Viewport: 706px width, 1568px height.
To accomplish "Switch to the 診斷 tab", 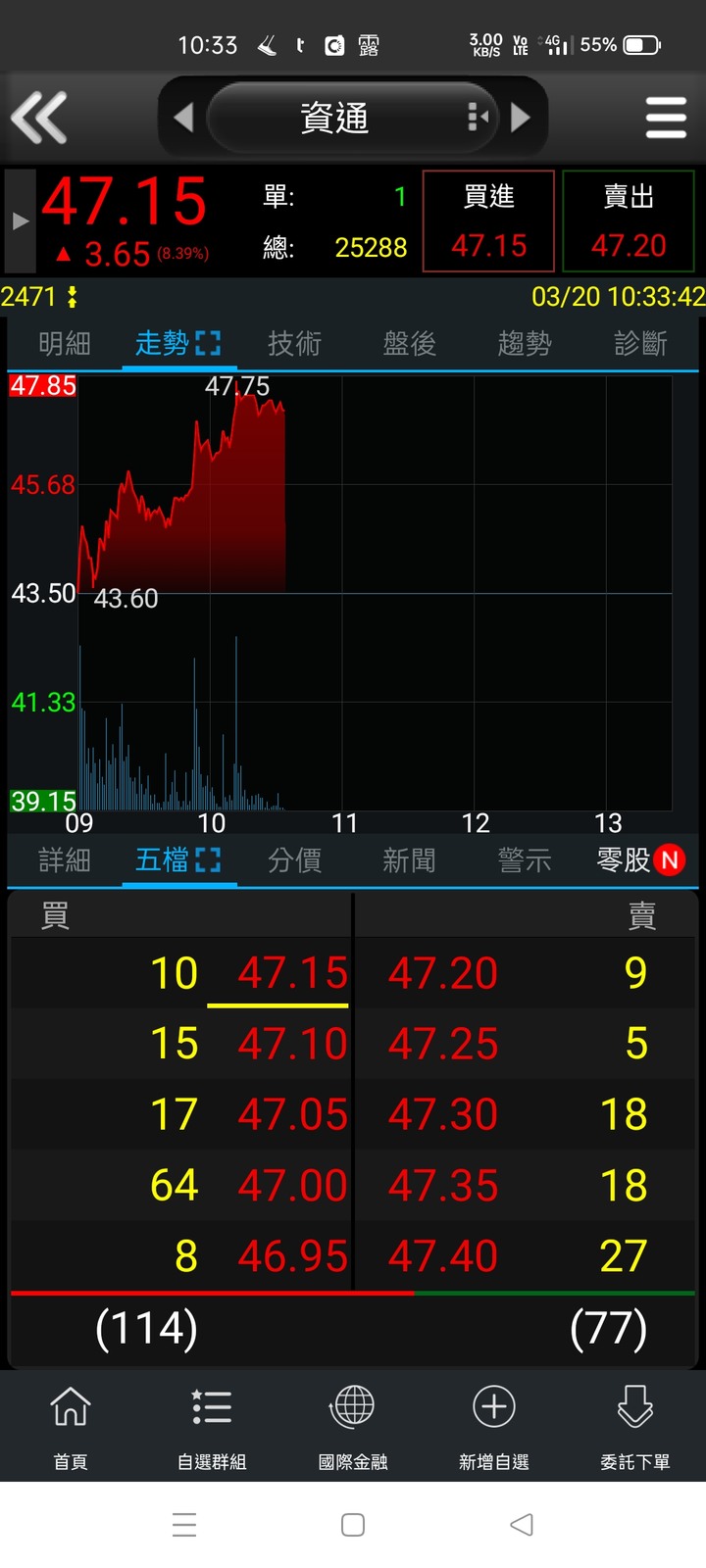I will [x=640, y=344].
